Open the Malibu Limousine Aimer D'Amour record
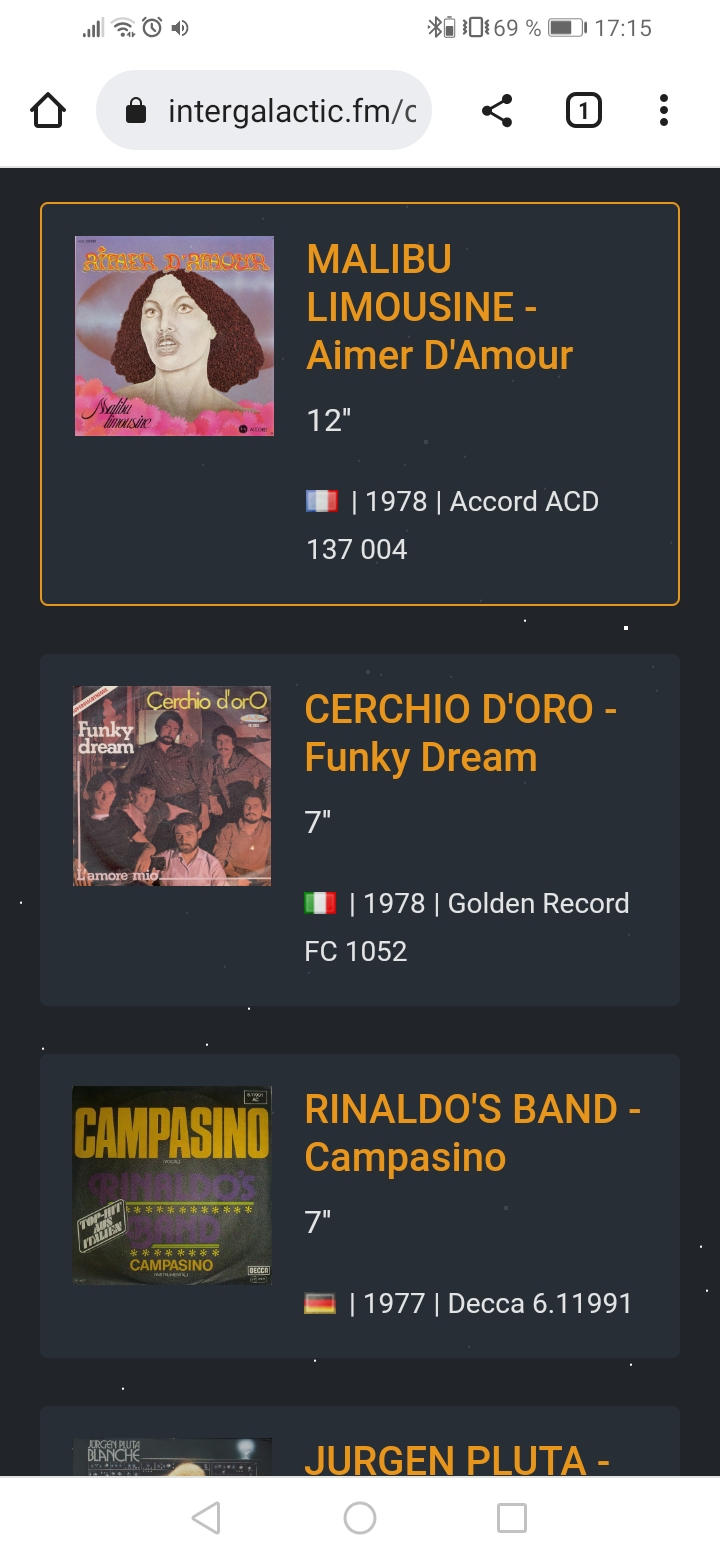The image size is (720, 1560). [440, 307]
